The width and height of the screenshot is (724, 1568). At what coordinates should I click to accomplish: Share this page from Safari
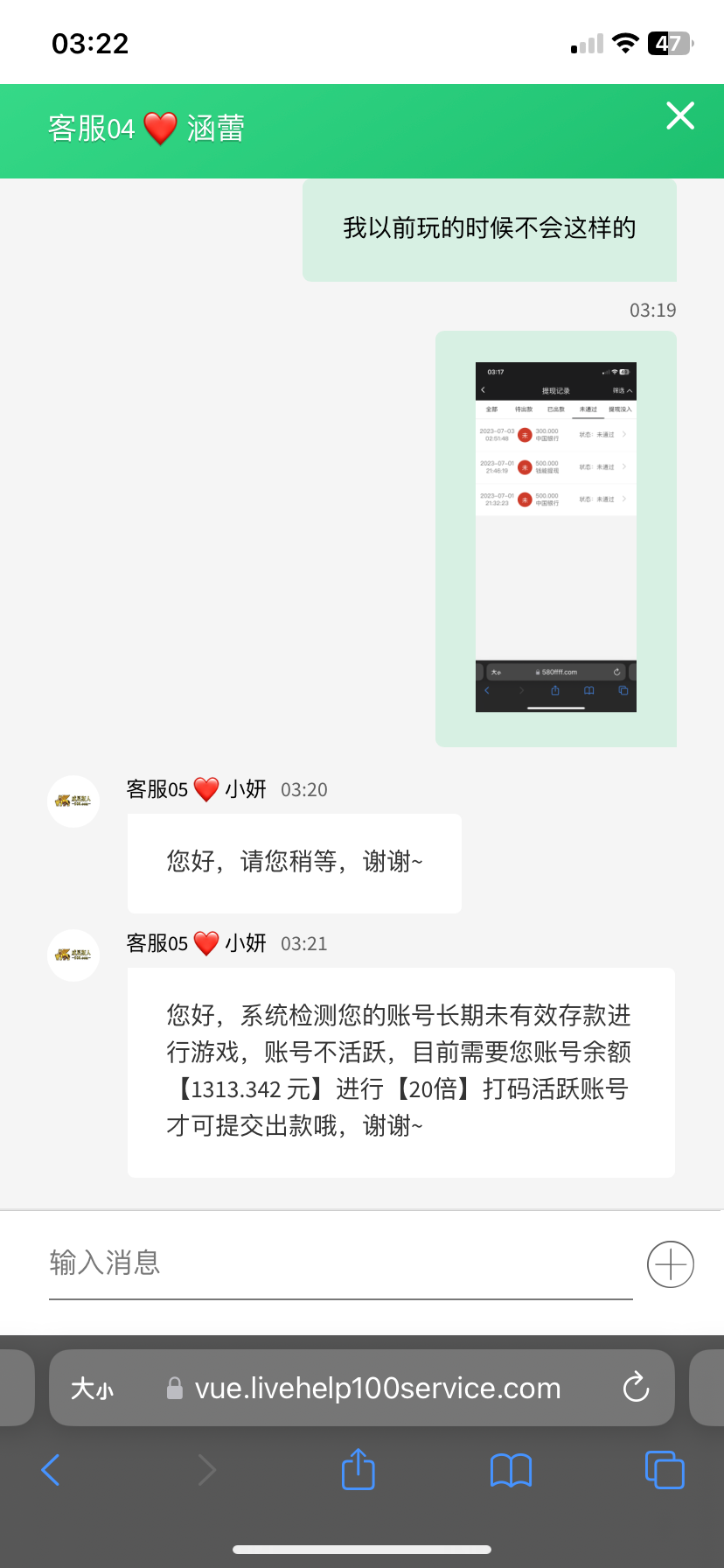click(358, 1469)
